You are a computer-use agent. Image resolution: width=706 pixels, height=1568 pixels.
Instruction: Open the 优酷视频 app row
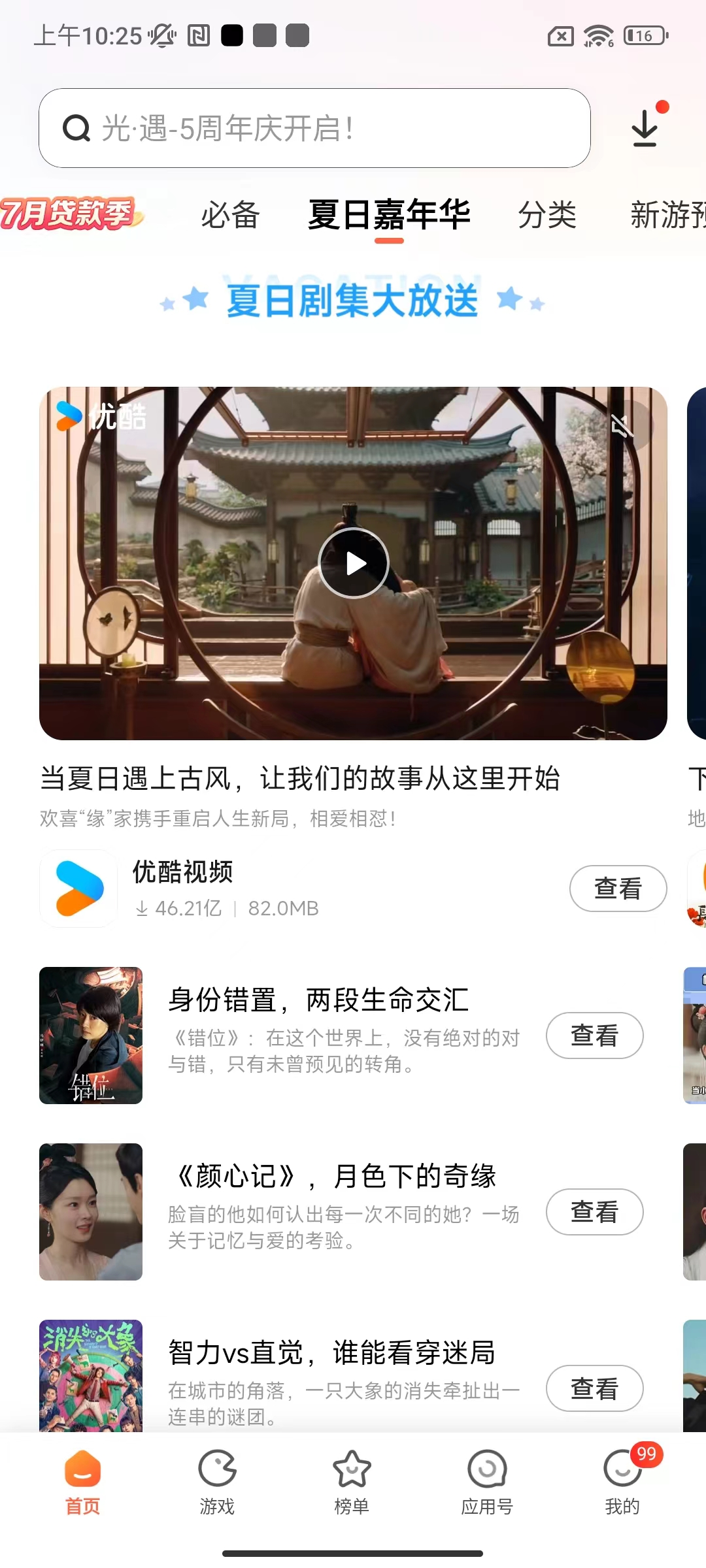(x=261, y=889)
